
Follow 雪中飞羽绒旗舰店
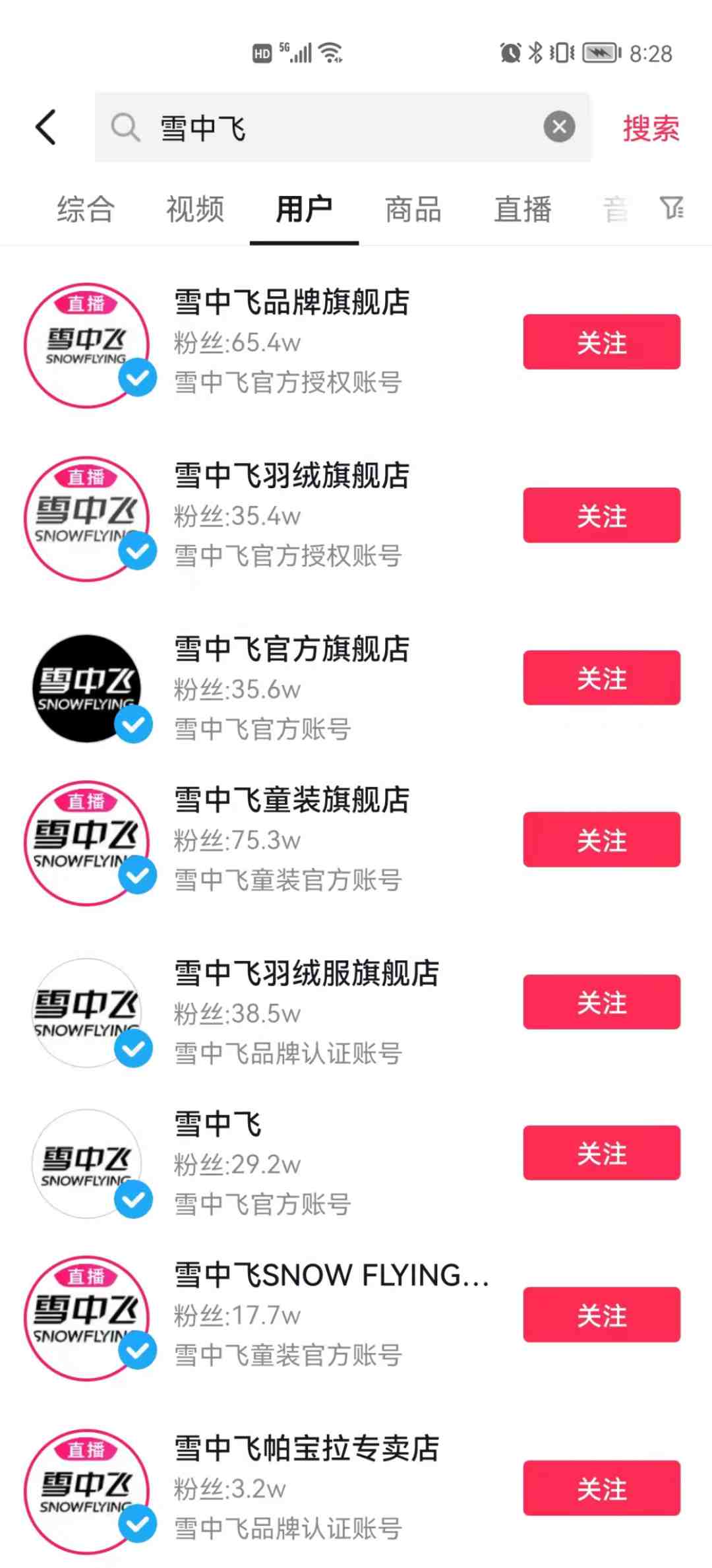(x=601, y=515)
